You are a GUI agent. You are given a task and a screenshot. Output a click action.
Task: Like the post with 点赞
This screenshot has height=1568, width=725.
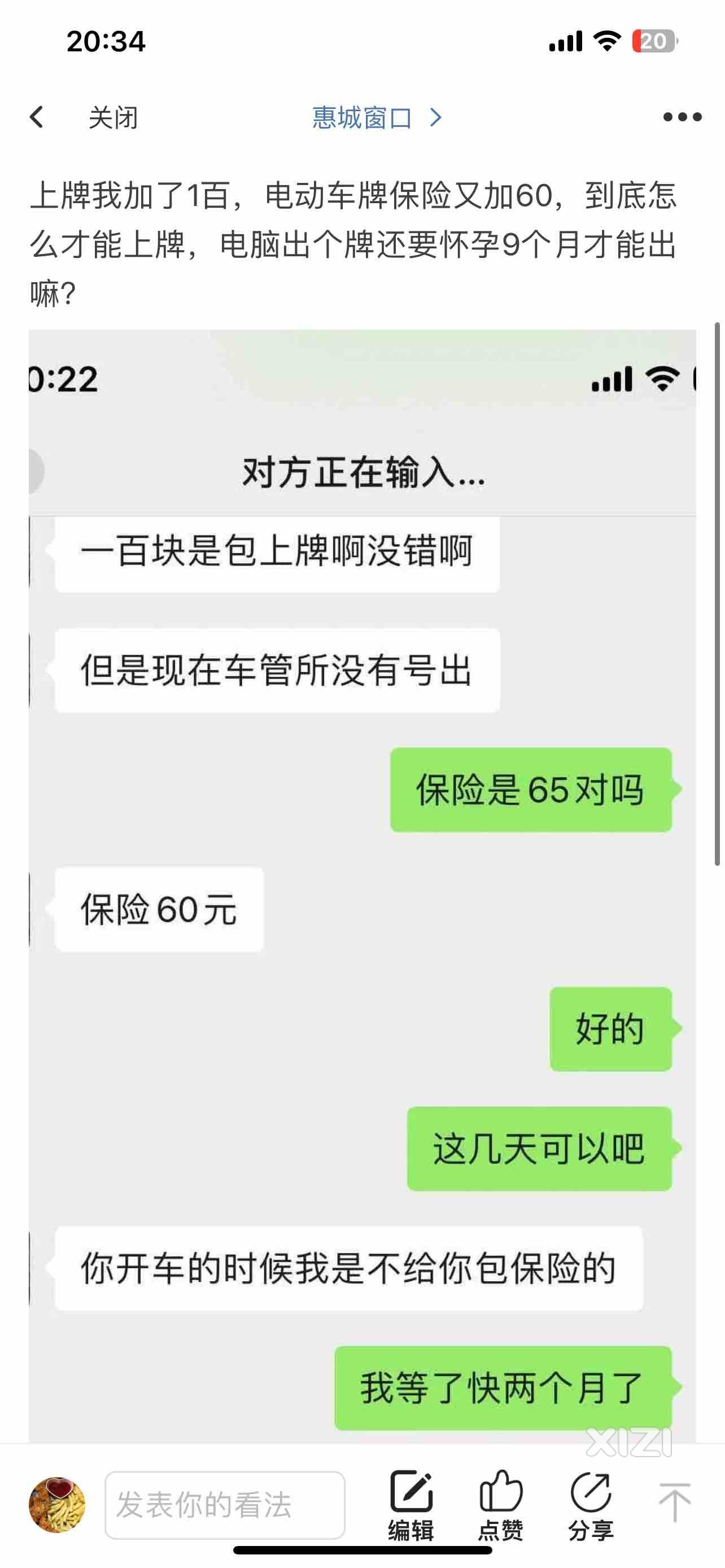click(x=500, y=1505)
